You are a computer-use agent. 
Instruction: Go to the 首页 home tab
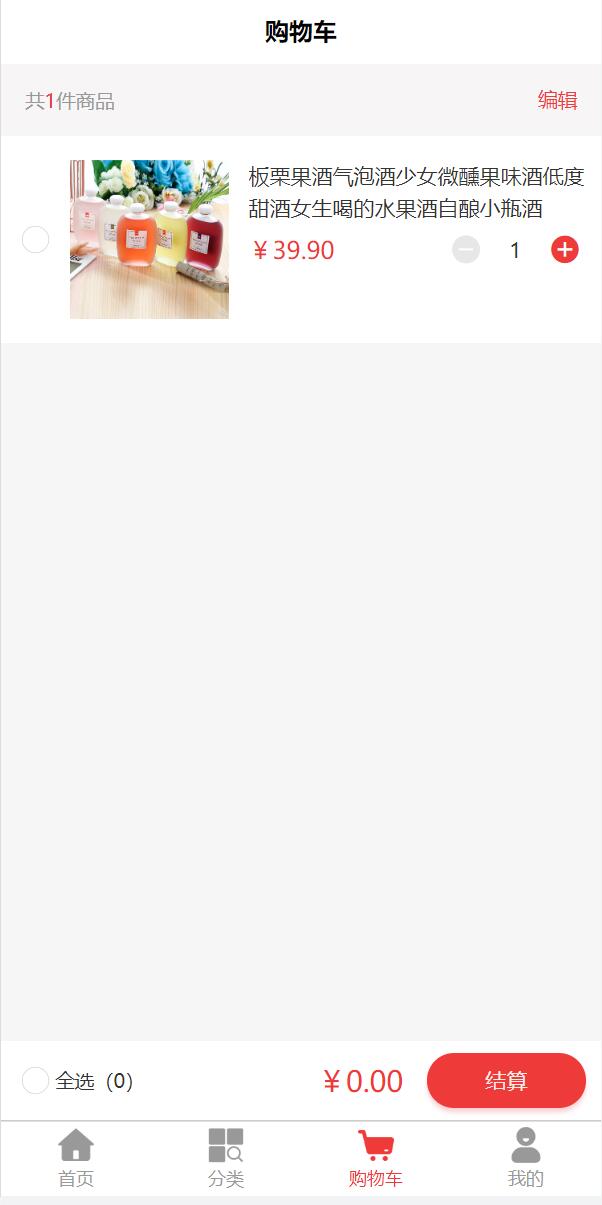coord(76,1158)
